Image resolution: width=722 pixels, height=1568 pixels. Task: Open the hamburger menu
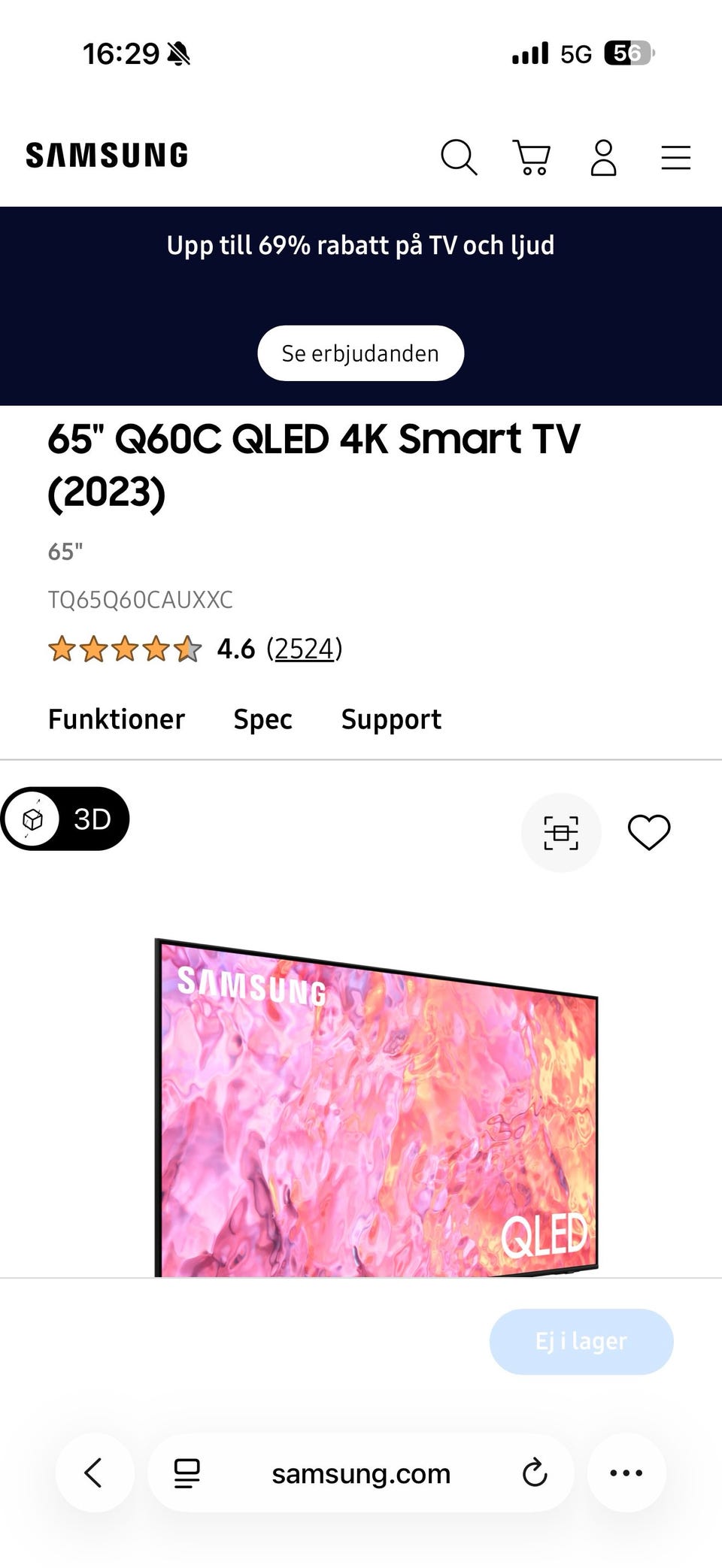675,157
